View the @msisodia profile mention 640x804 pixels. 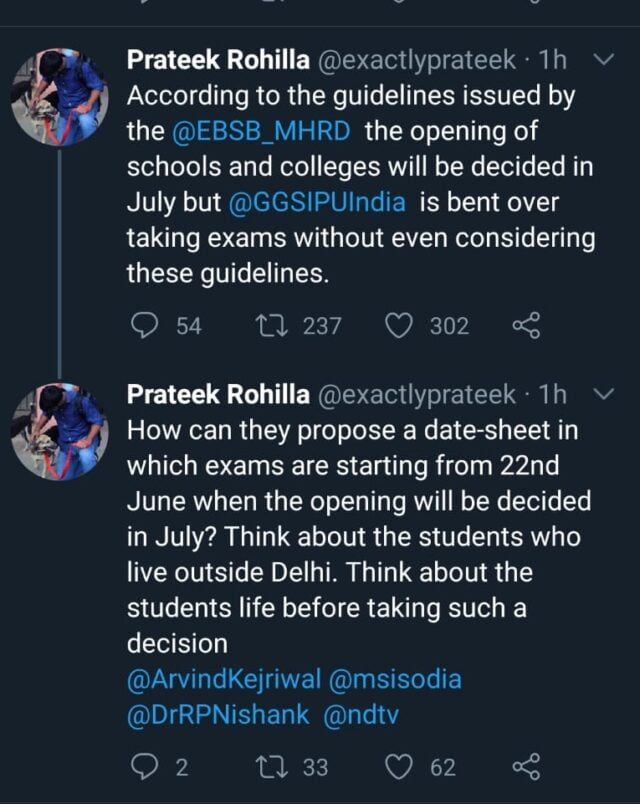(395, 679)
